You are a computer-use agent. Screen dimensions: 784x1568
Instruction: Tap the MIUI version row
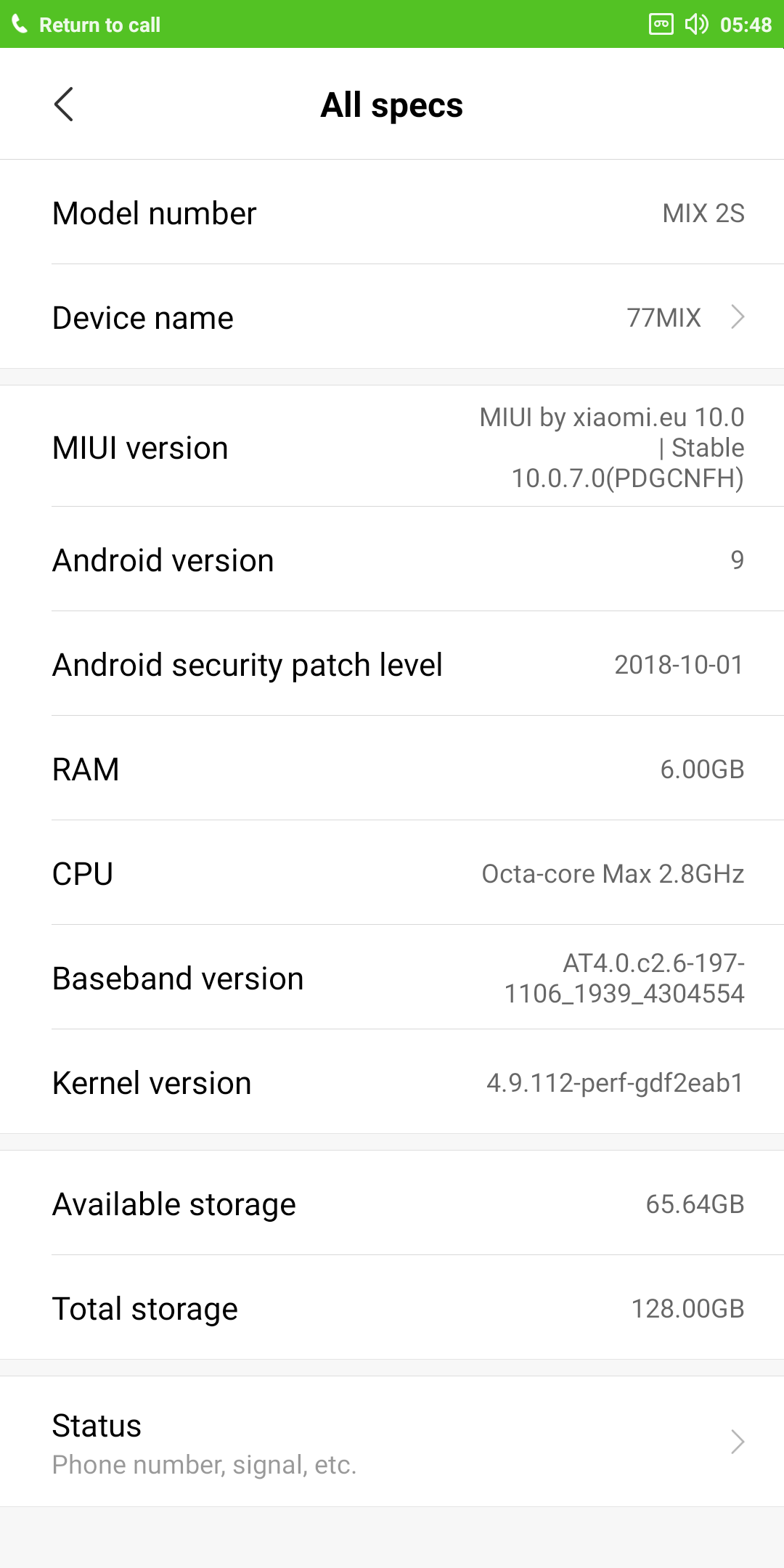pos(392,447)
